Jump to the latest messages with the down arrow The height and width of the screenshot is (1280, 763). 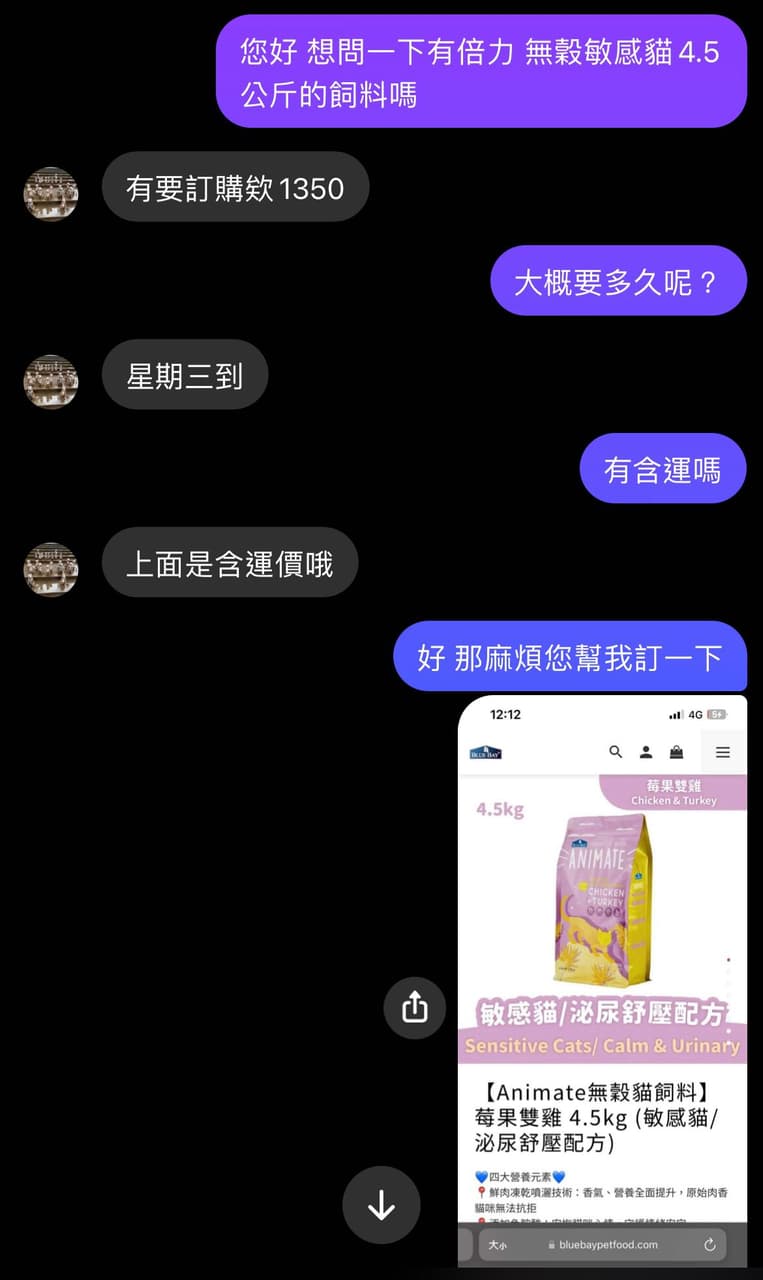381,1204
